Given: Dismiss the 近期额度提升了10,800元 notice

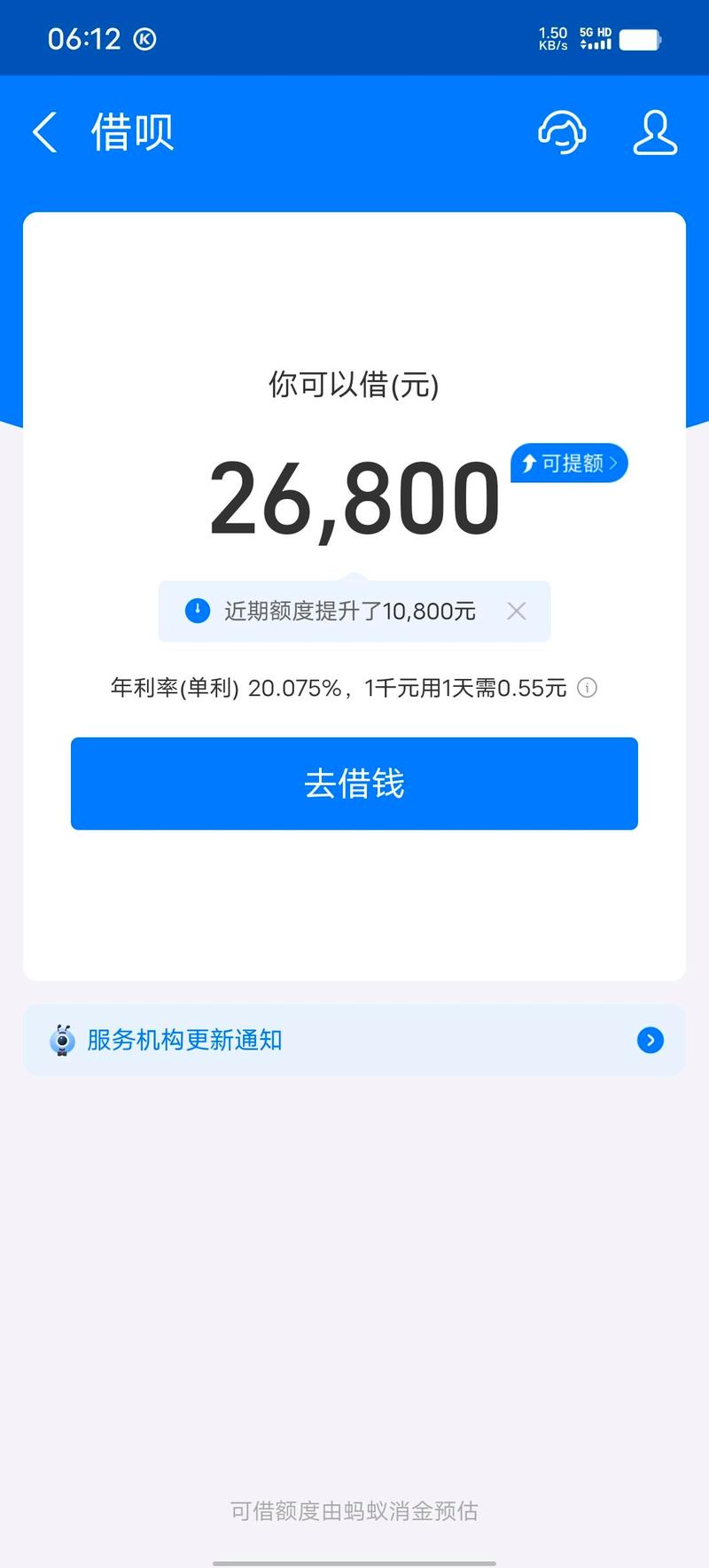Looking at the screenshot, I should pyautogui.click(x=517, y=611).
